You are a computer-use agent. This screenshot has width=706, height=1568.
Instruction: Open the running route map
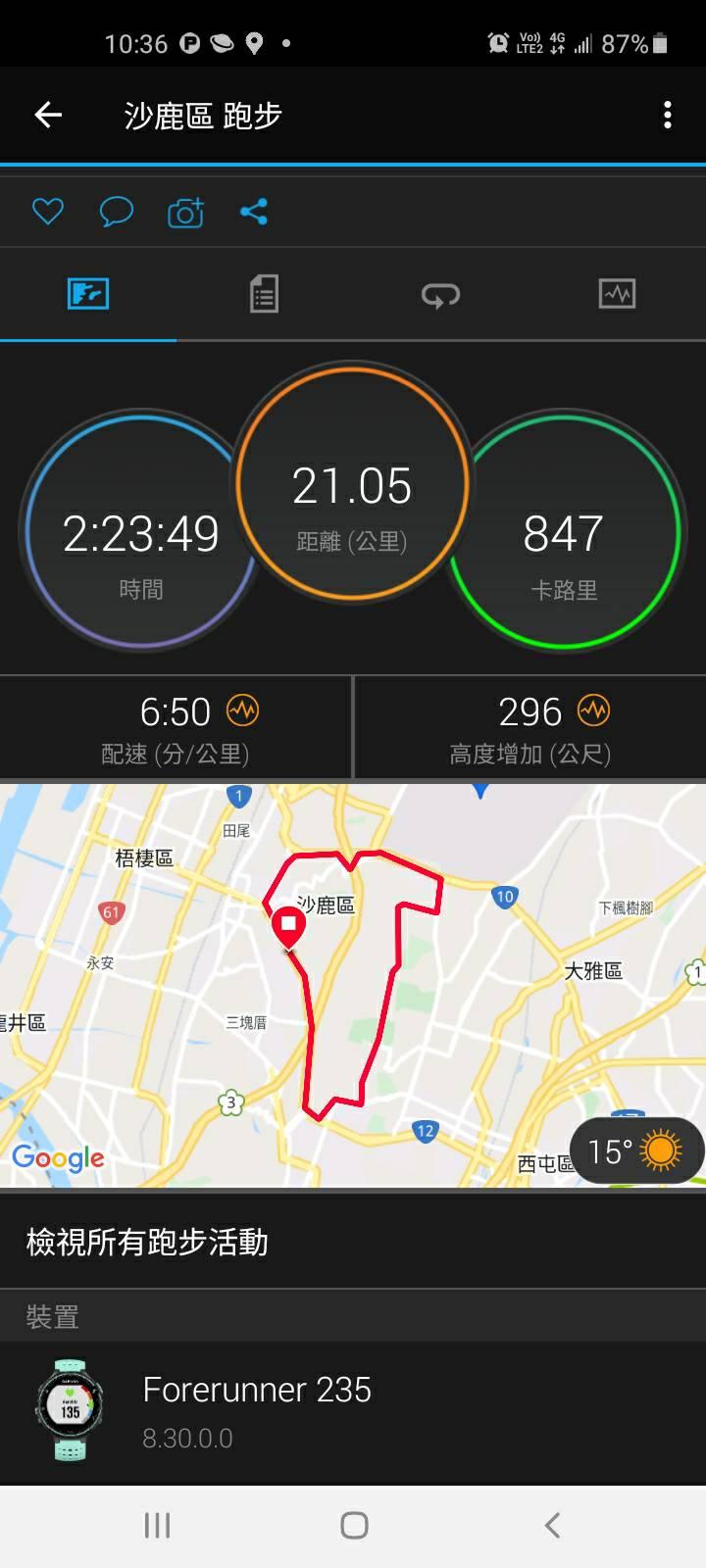click(x=353, y=985)
